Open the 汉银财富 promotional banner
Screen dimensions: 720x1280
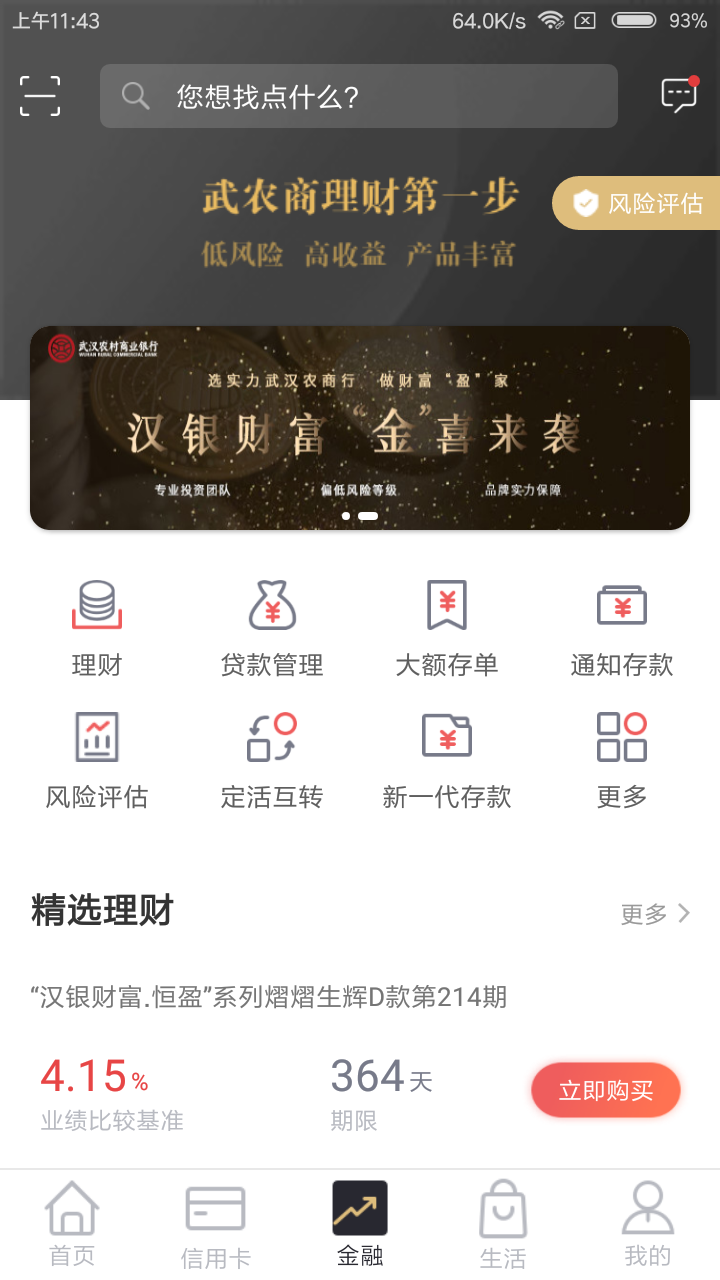point(360,427)
